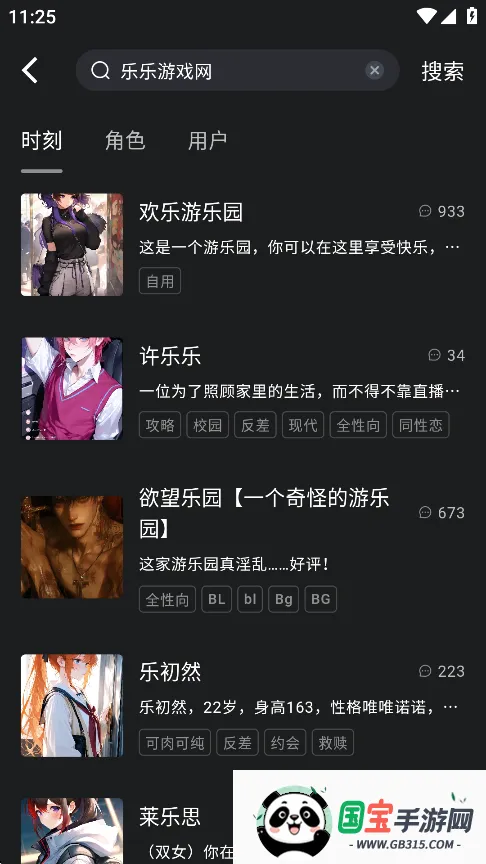486x864 pixels.
Task: Go back using the arrow icon
Action: [30, 71]
